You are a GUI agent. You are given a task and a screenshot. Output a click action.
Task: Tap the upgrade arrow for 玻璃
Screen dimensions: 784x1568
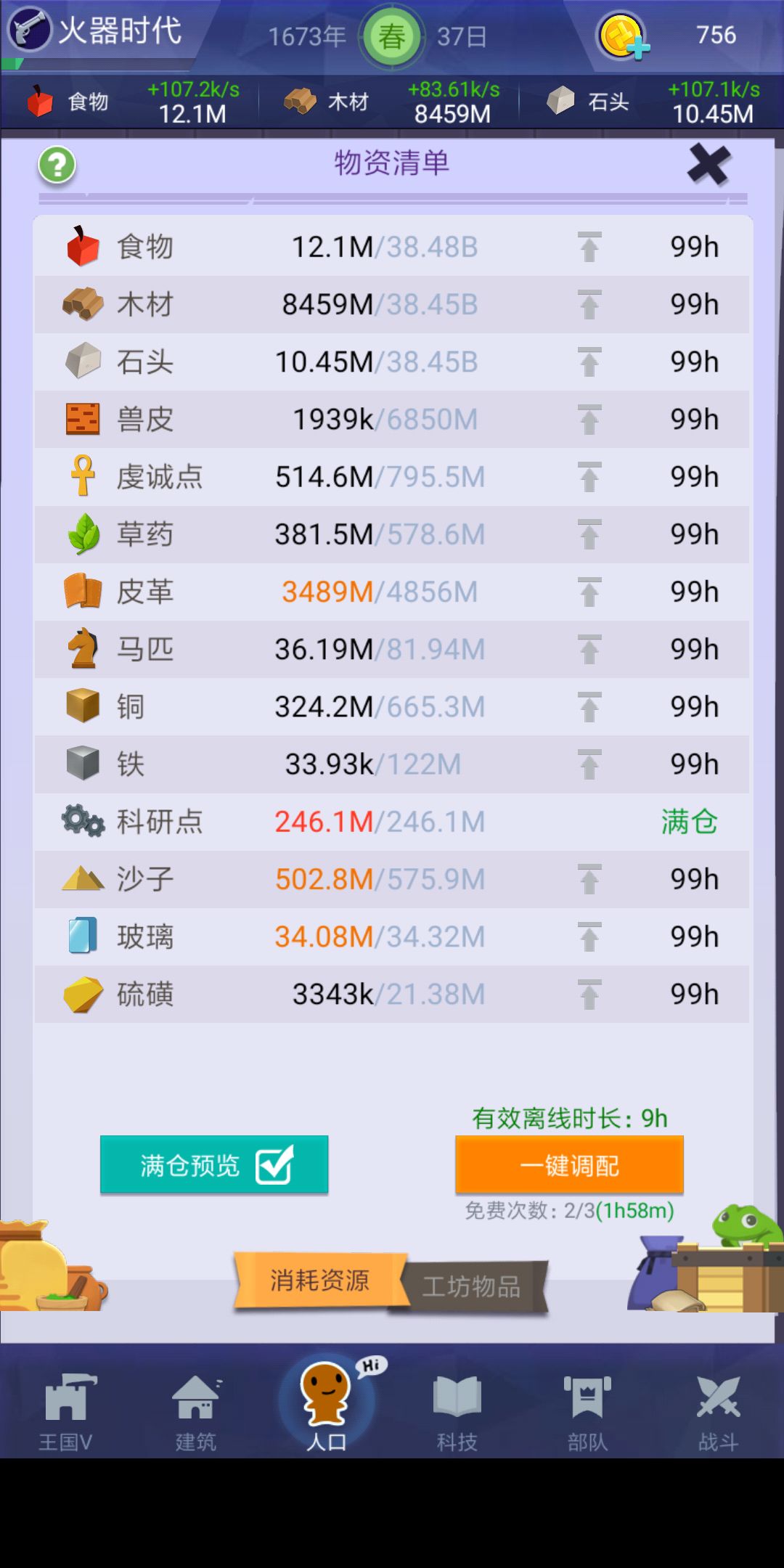pos(589,936)
